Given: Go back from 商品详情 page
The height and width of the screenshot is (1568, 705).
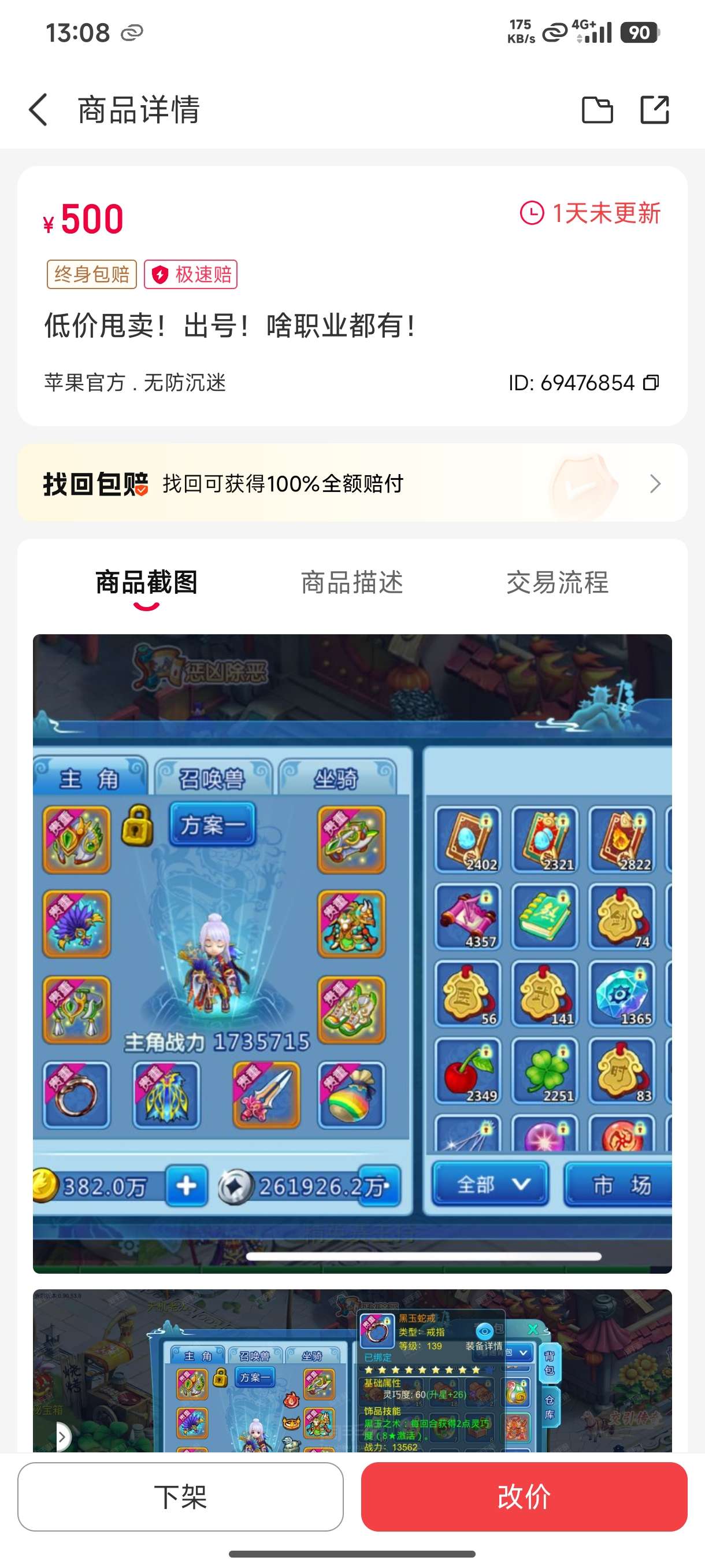Looking at the screenshot, I should 38,110.
